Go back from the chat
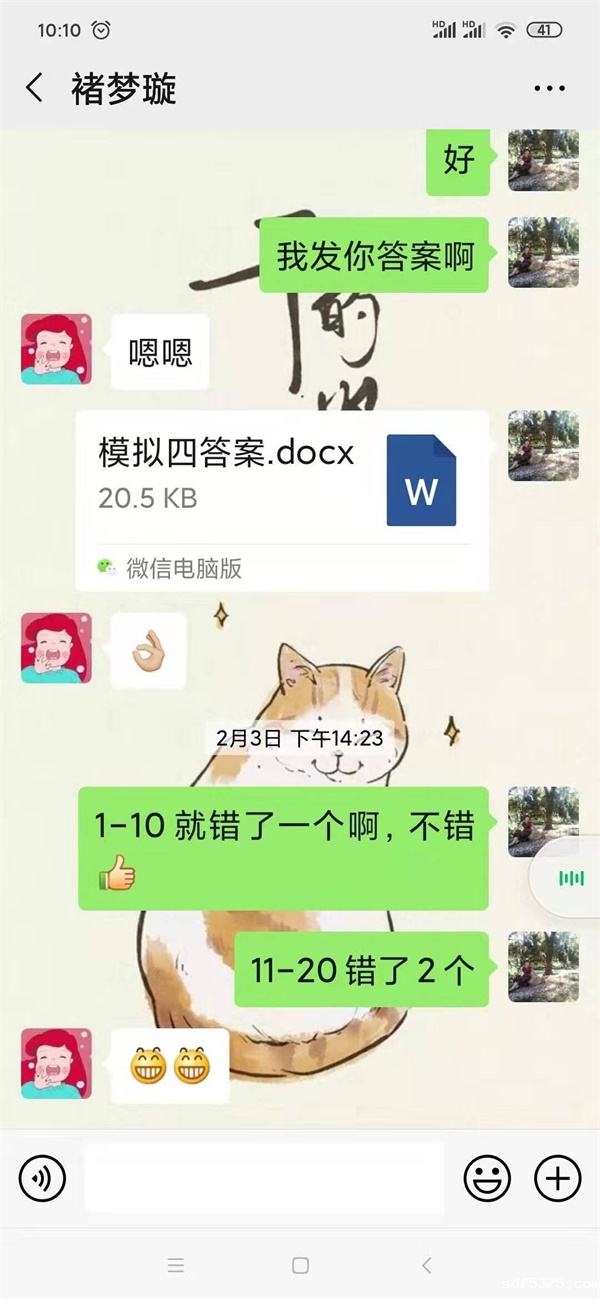The height and width of the screenshot is (1300, 600). pos(34,88)
